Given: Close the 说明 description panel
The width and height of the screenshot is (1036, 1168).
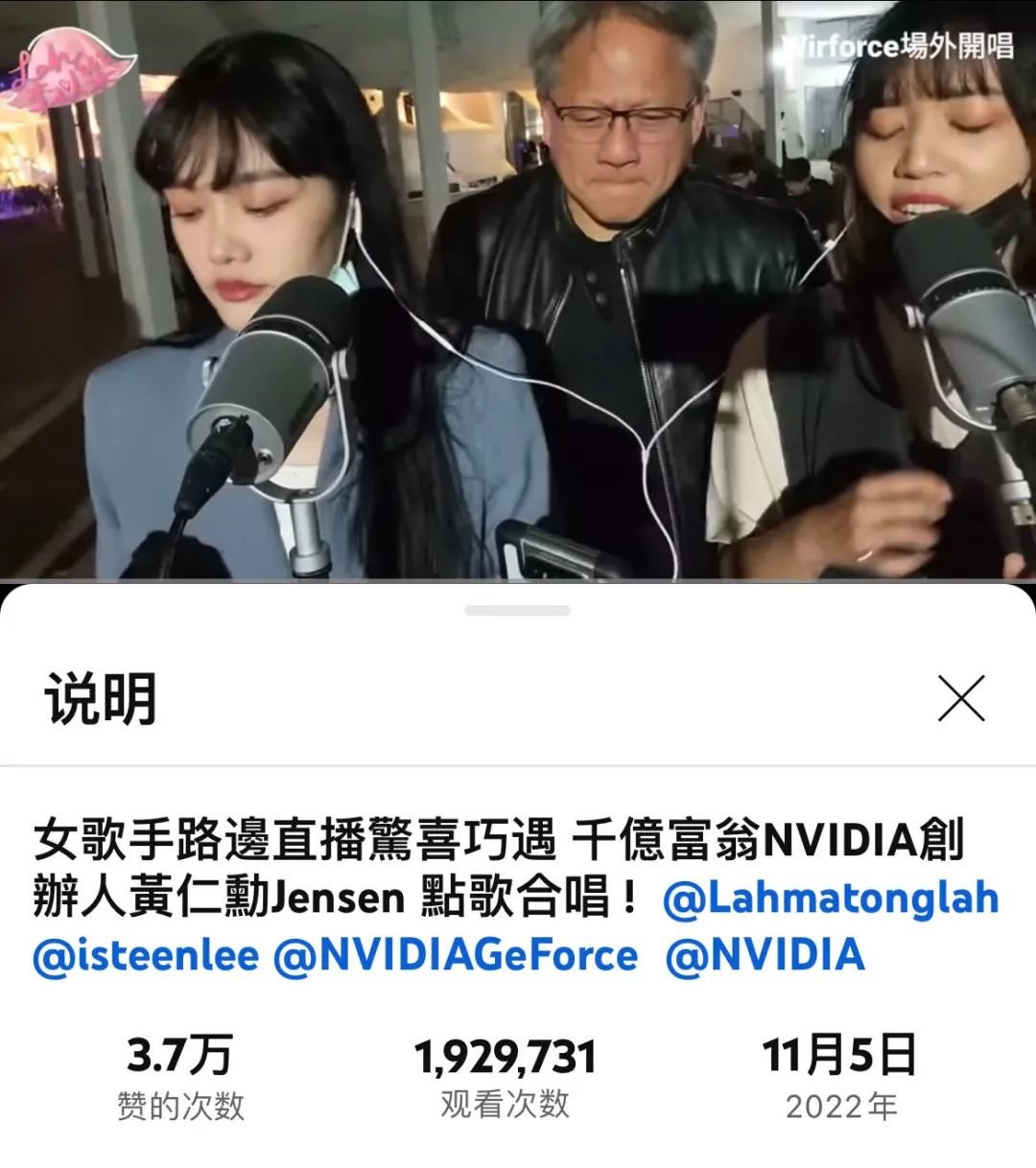Looking at the screenshot, I should [x=961, y=698].
